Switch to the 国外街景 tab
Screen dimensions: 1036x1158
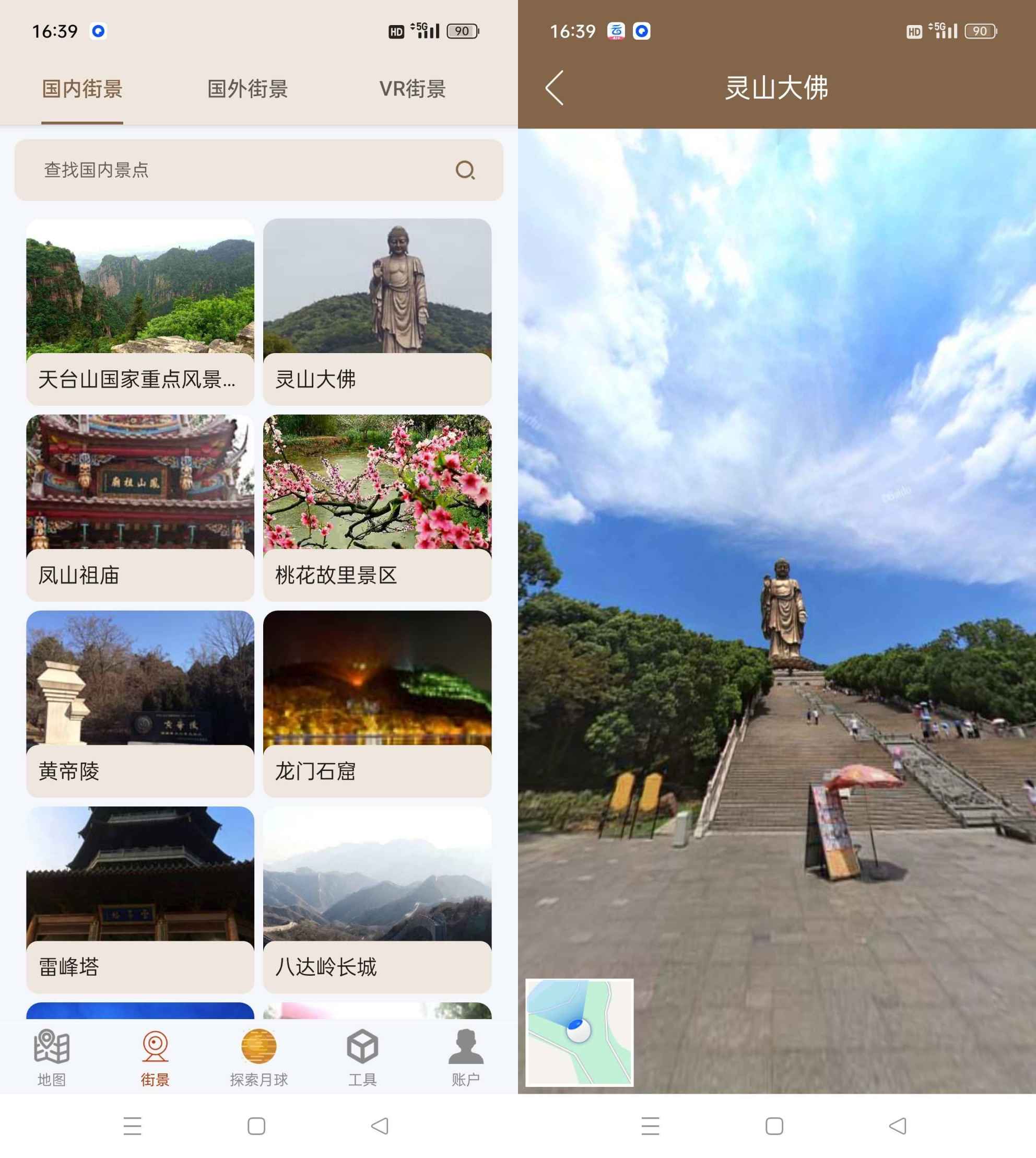247,88
